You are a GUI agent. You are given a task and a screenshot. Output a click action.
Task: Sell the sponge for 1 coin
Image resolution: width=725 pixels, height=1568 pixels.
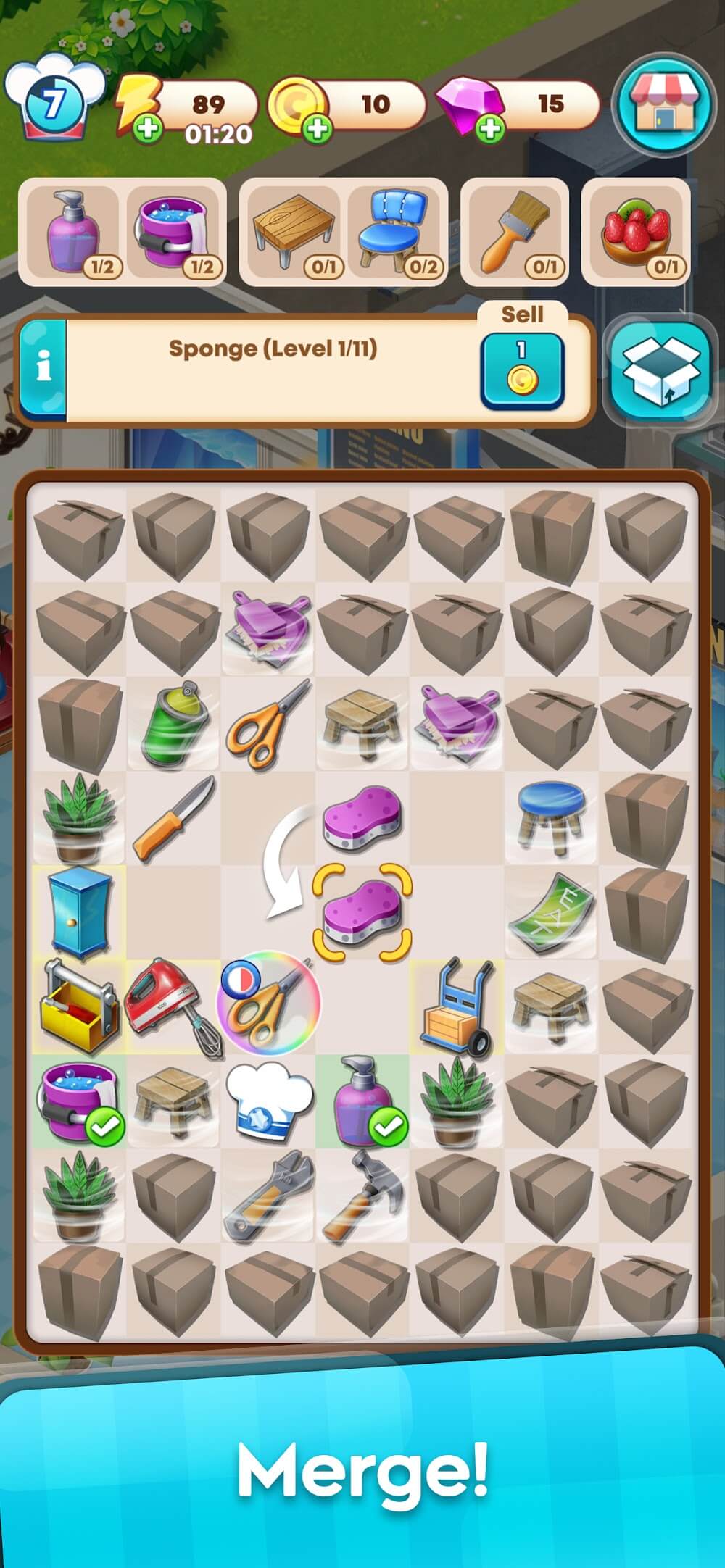pos(521,371)
